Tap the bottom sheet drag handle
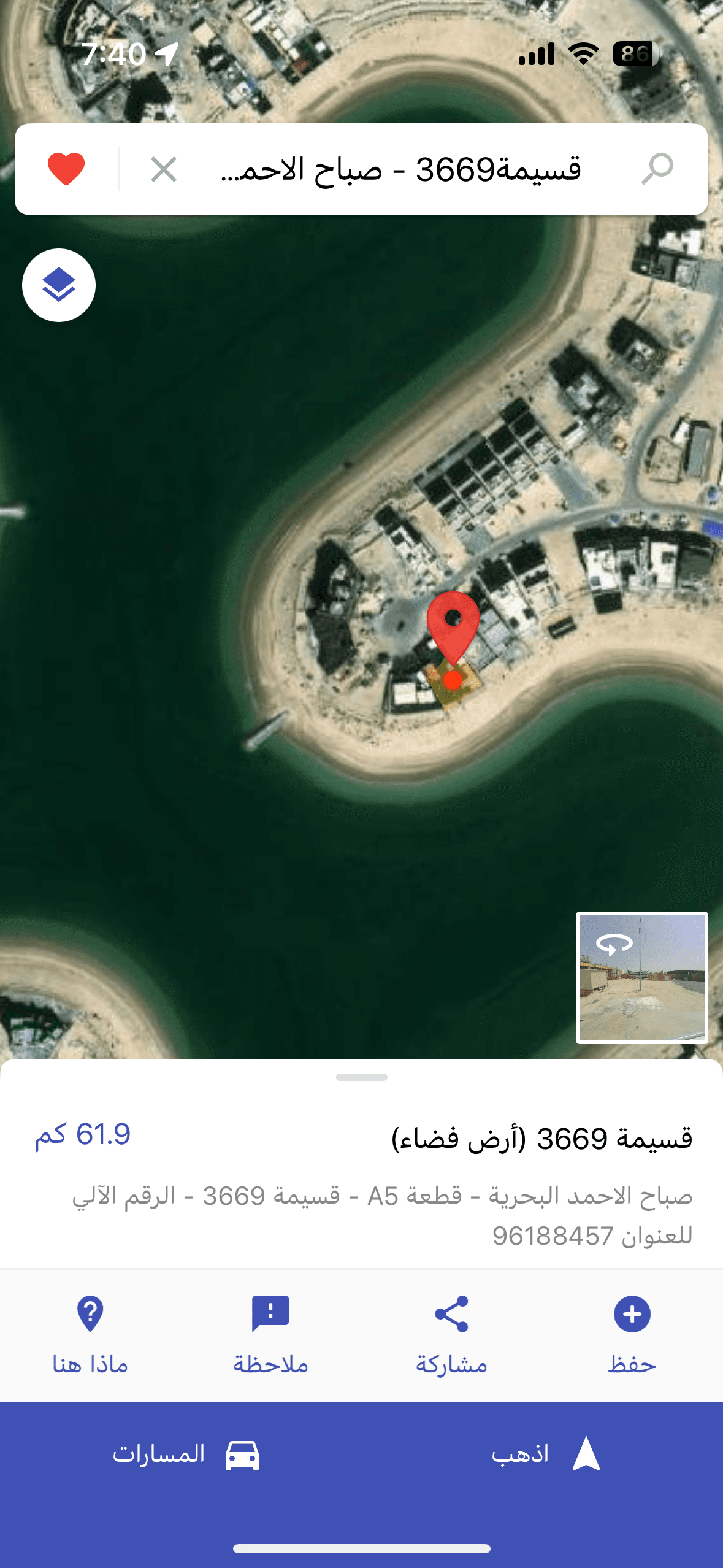This screenshot has width=723, height=1568. (x=361, y=1077)
